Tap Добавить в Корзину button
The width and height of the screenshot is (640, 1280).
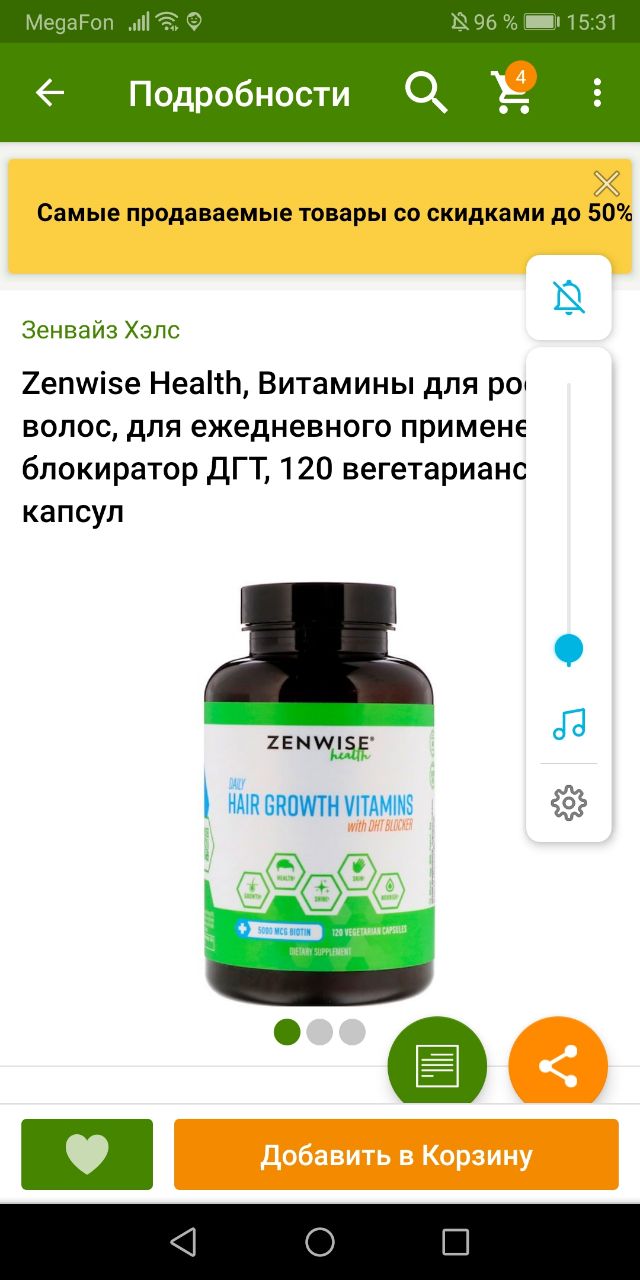pos(396,1154)
